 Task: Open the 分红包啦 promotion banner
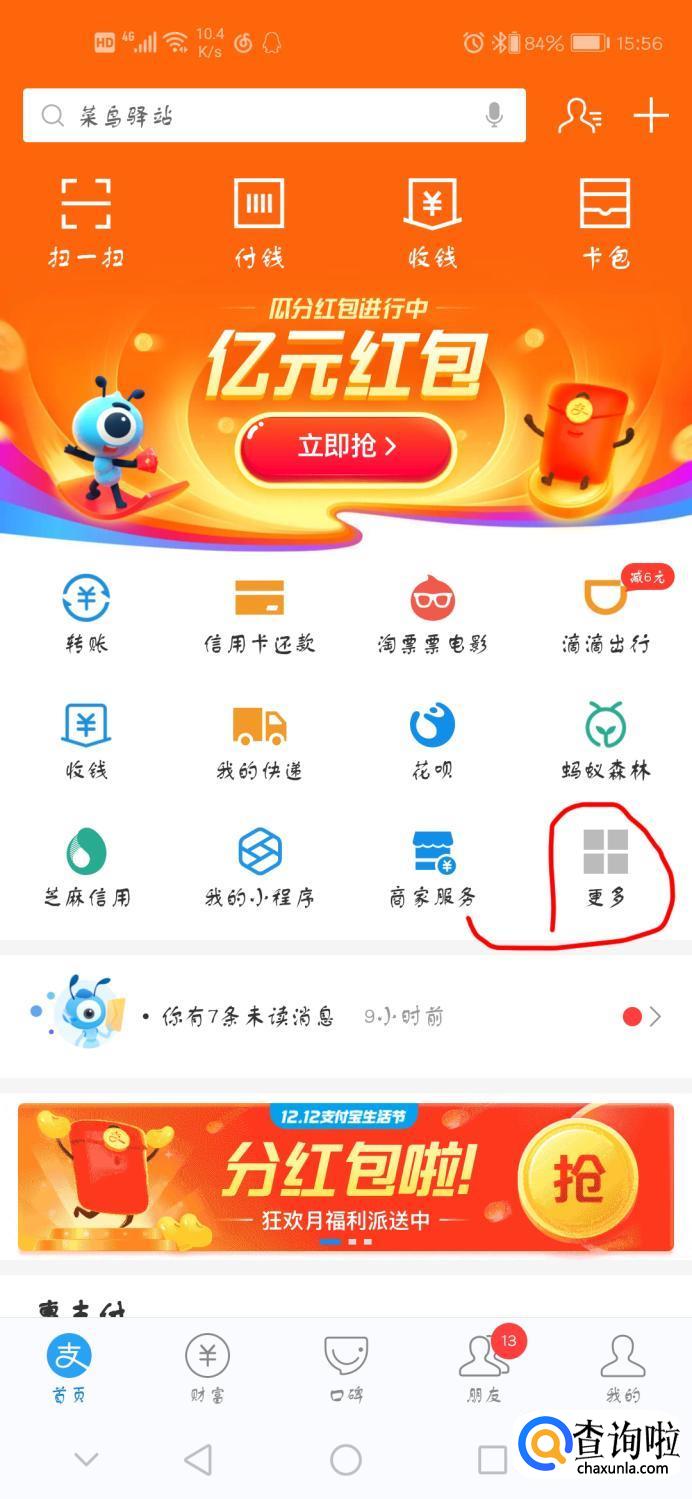click(346, 1177)
